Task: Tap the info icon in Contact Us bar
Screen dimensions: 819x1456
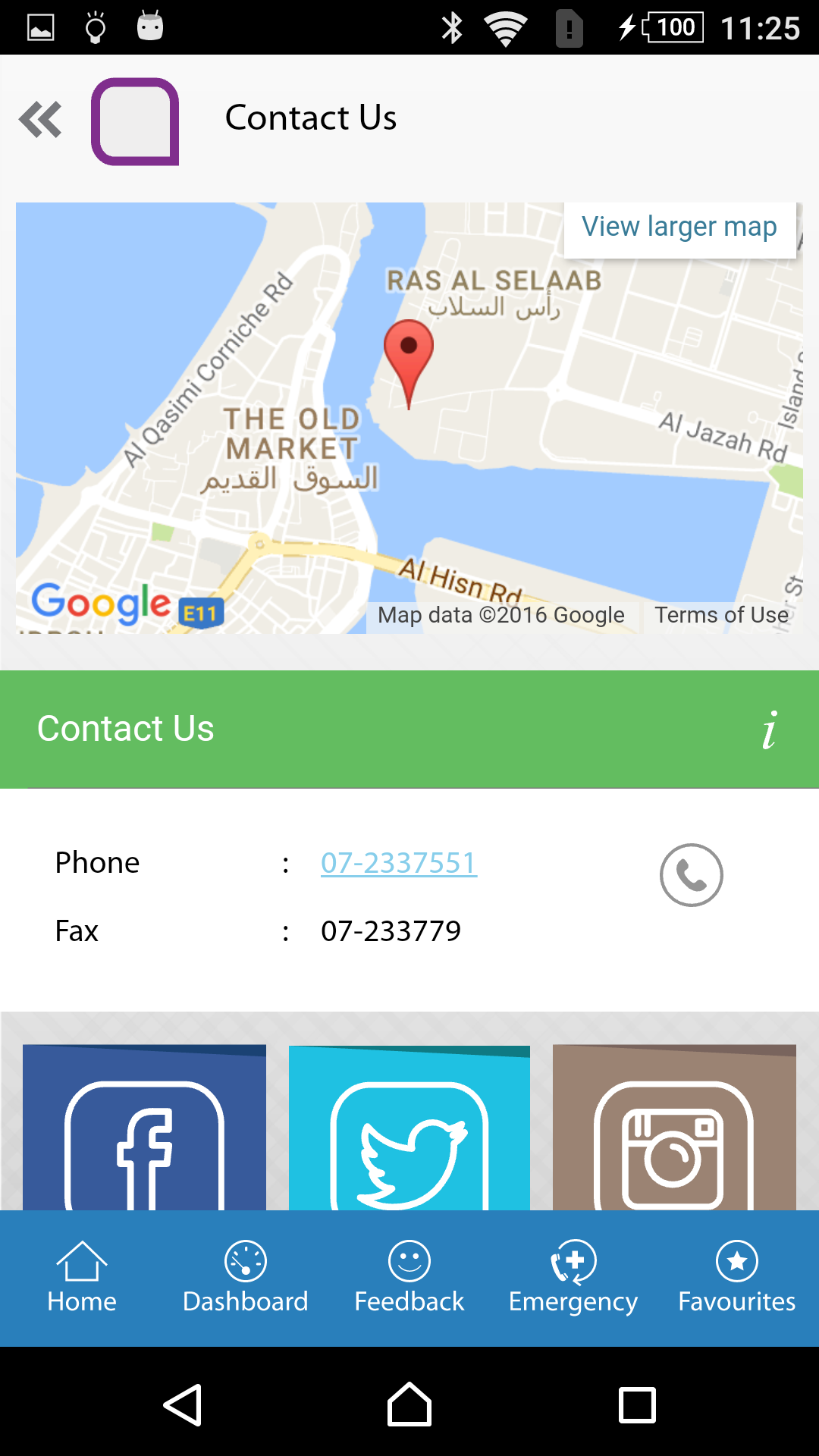Action: [x=769, y=730]
